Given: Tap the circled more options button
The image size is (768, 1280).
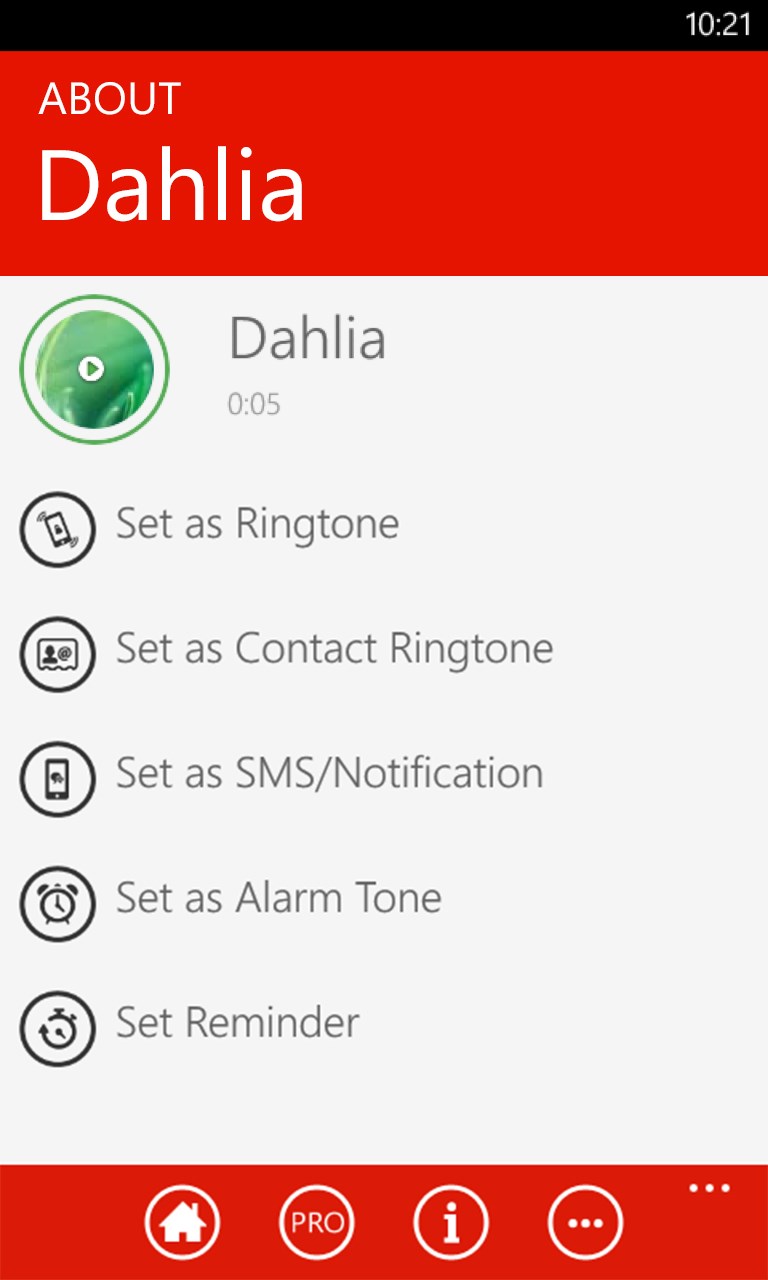Looking at the screenshot, I should pos(585,1222).
